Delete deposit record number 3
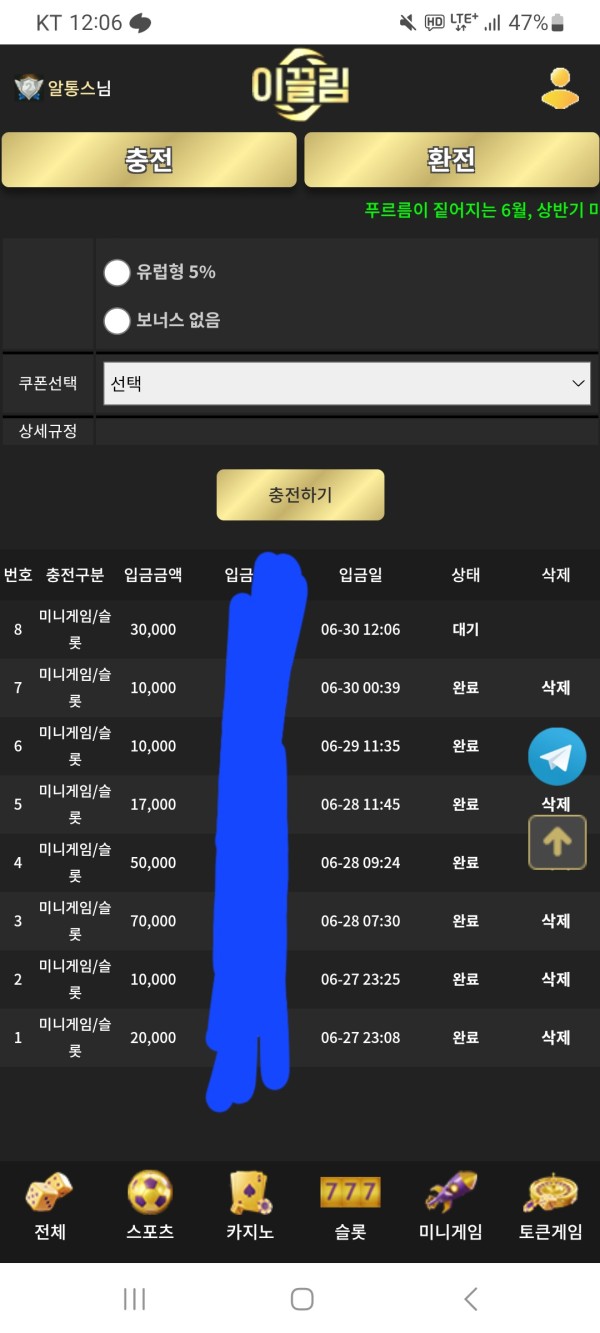Screen dimensions: 600x1333 pyautogui.click(x=555, y=921)
